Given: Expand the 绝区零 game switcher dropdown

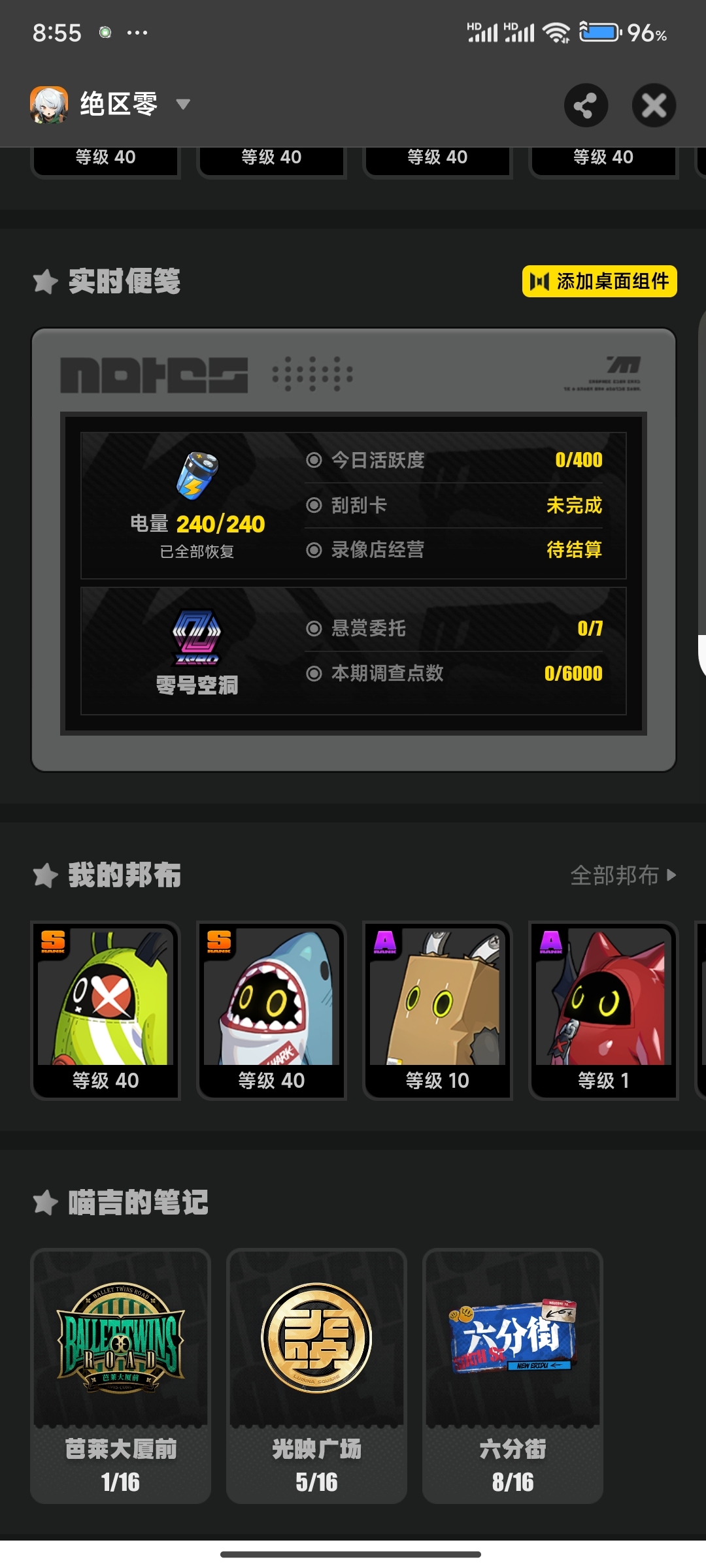Looking at the screenshot, I should click(x=182, y=104).
